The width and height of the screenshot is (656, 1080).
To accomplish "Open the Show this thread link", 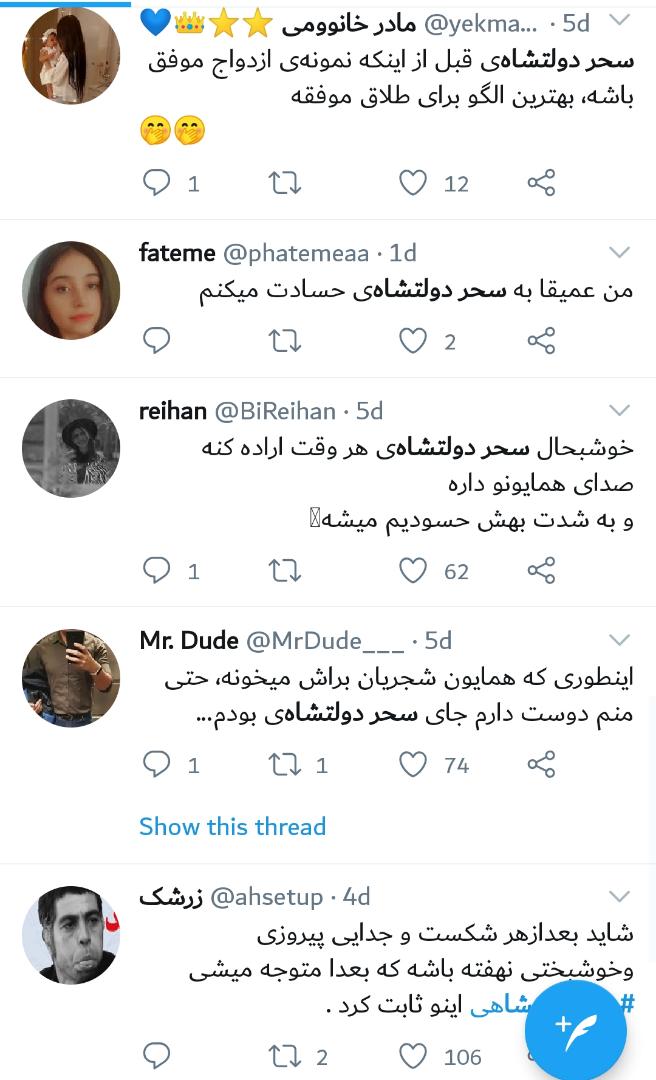I will click(232, 827).
